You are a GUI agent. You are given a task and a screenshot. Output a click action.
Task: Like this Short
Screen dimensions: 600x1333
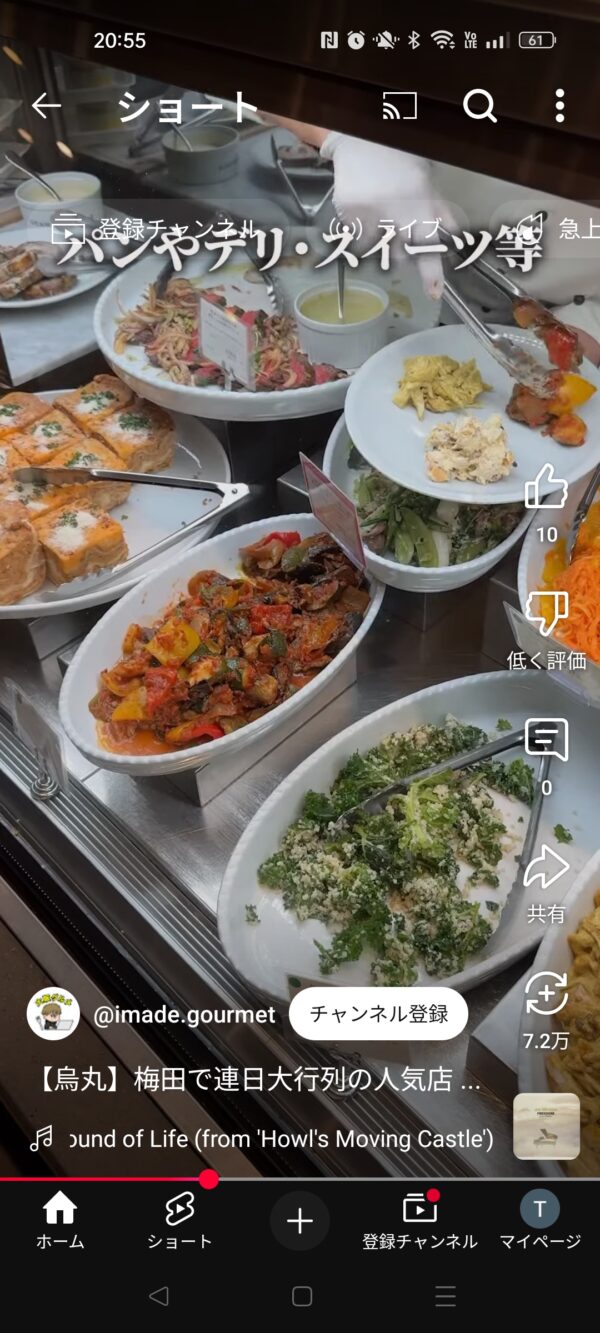(546, 490)
